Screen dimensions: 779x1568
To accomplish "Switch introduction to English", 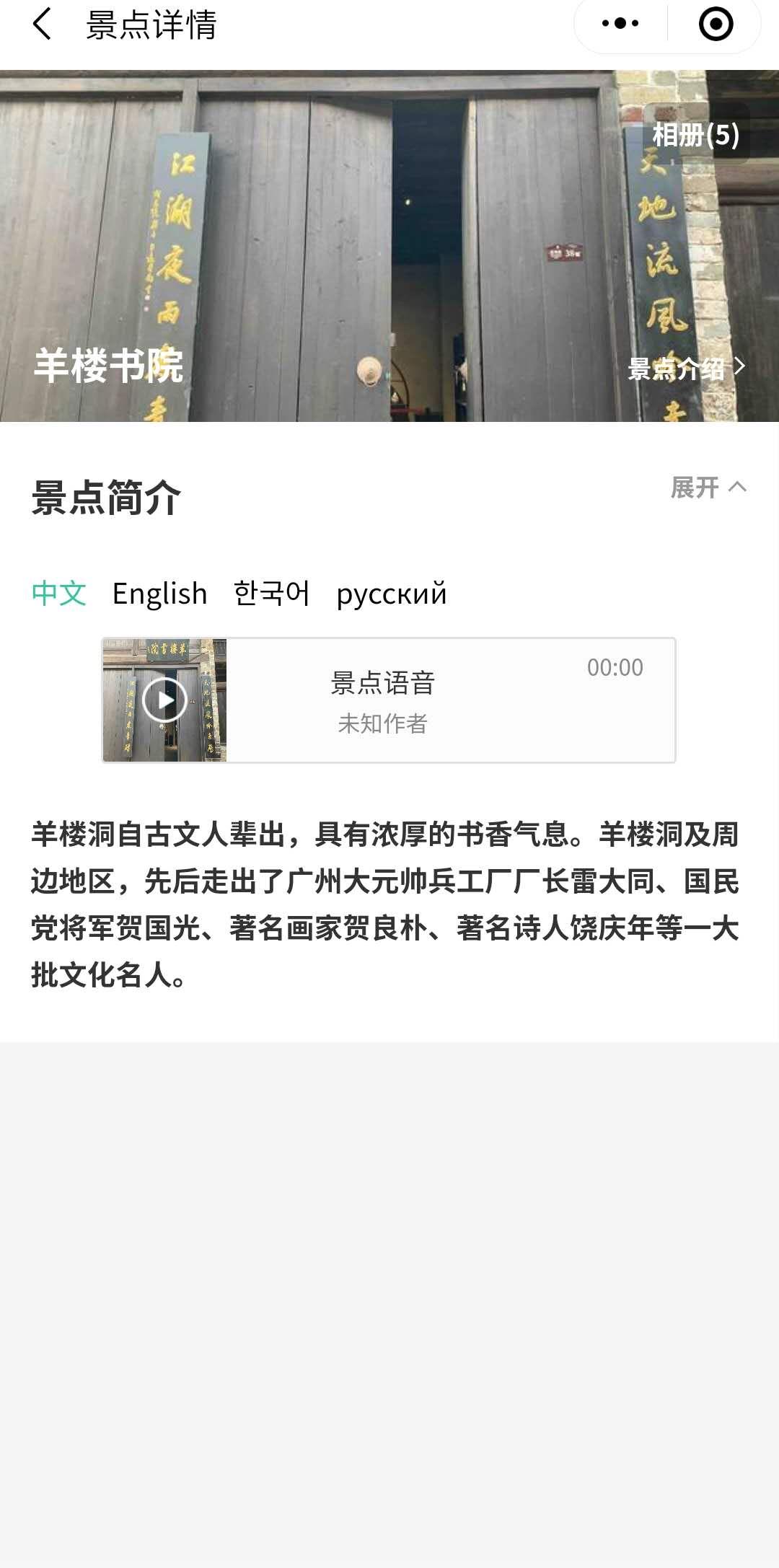I will pyautogui.click(x=159, y=594).
